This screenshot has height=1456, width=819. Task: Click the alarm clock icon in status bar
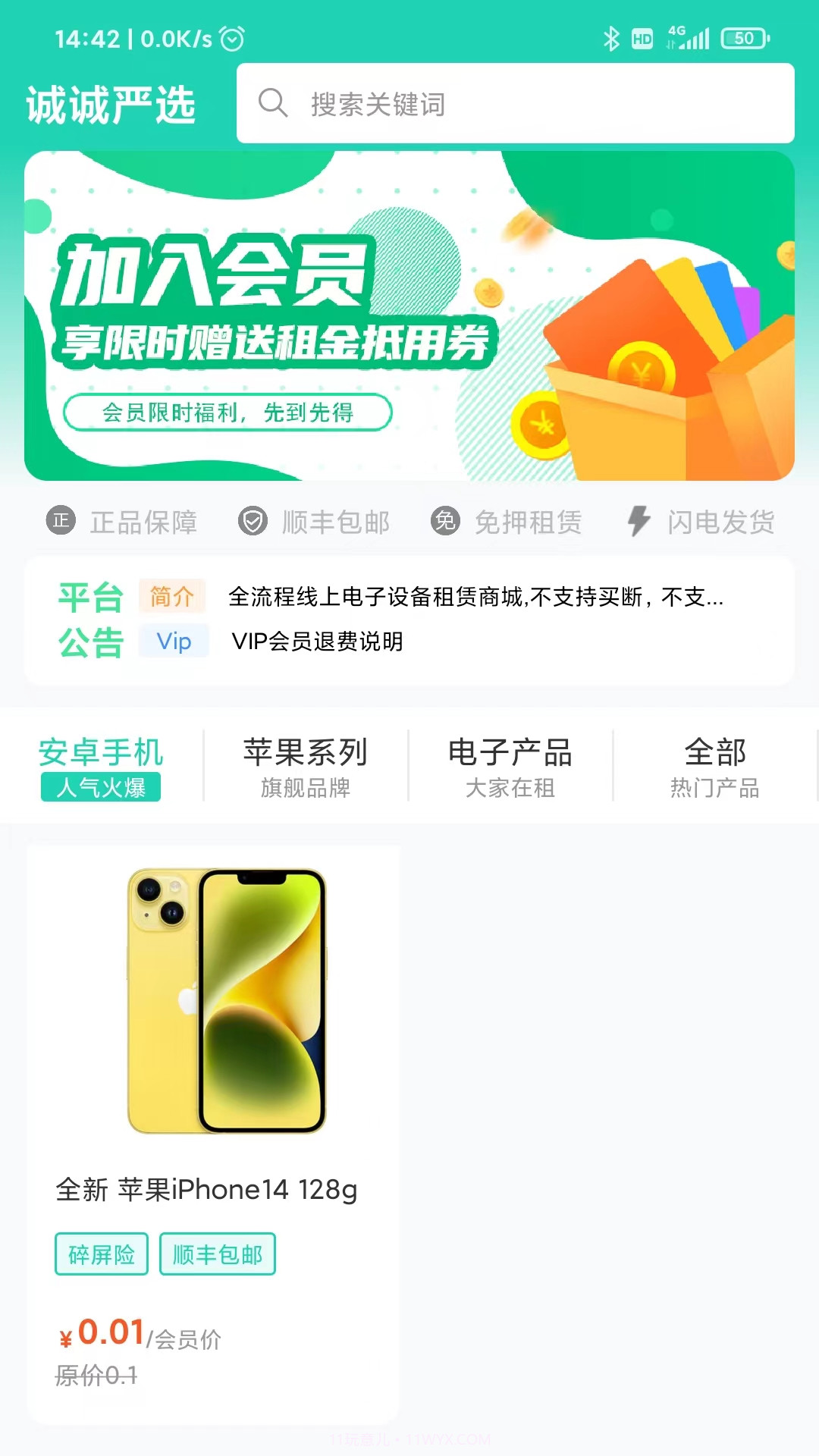click(232, 38)
